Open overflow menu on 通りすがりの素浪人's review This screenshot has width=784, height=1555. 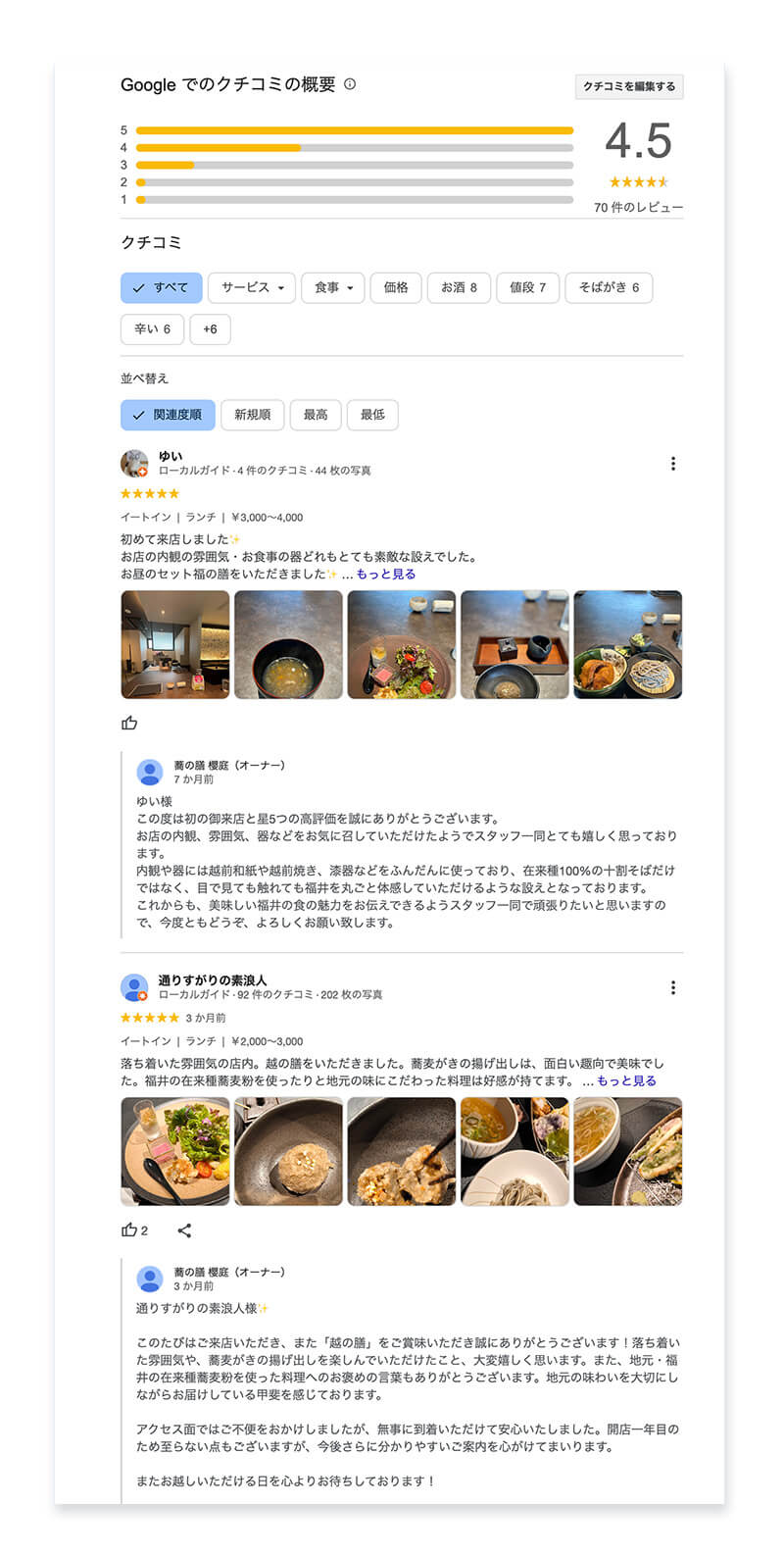672,987
